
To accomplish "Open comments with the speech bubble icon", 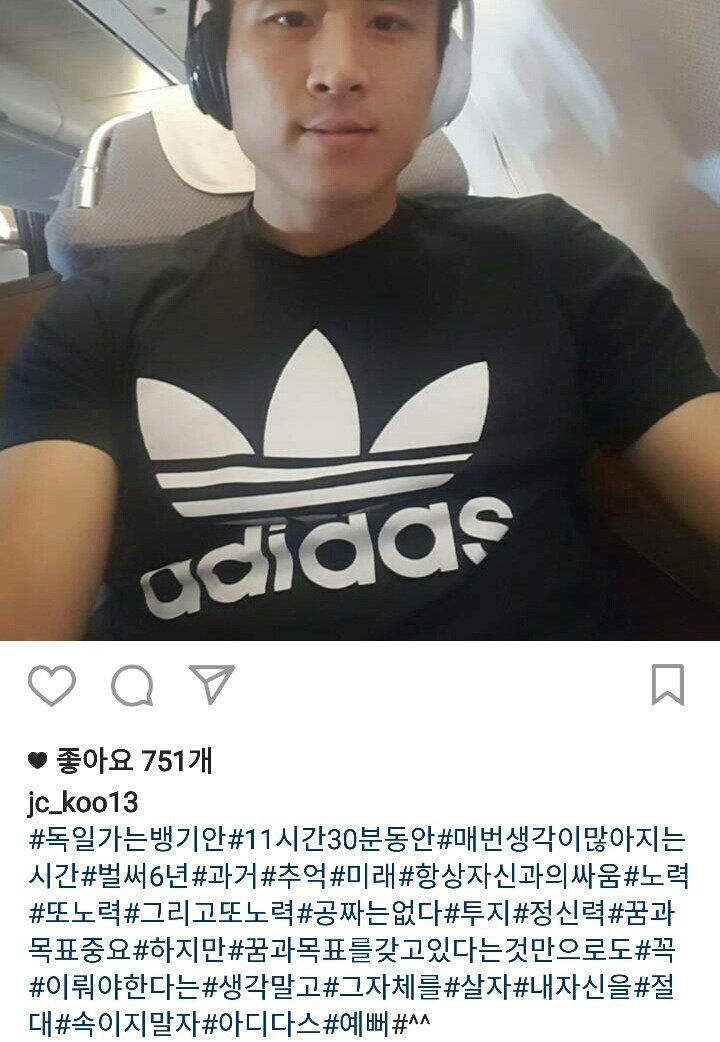I will [132, 686].
